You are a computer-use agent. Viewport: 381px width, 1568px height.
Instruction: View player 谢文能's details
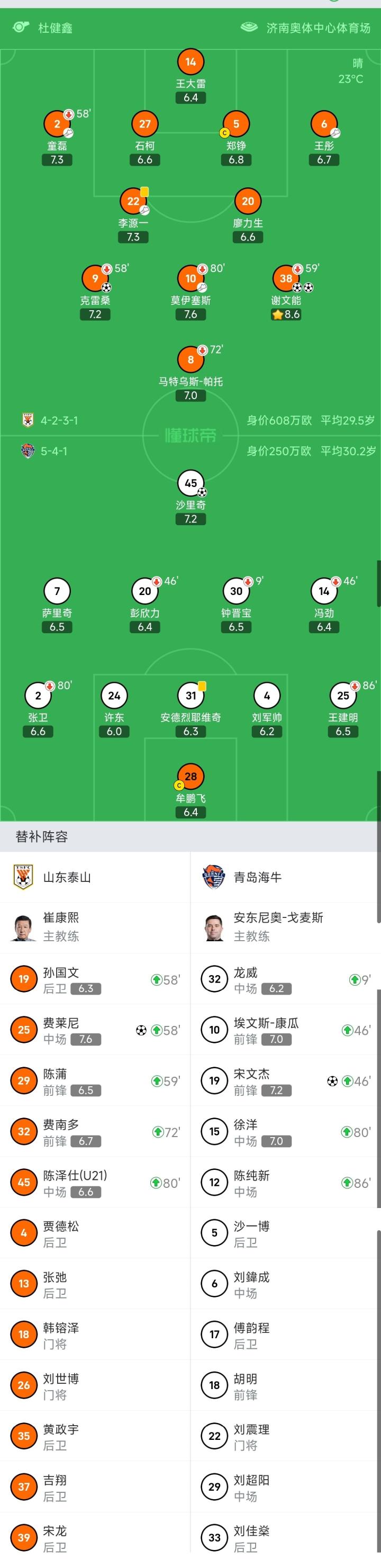[285, 279]
